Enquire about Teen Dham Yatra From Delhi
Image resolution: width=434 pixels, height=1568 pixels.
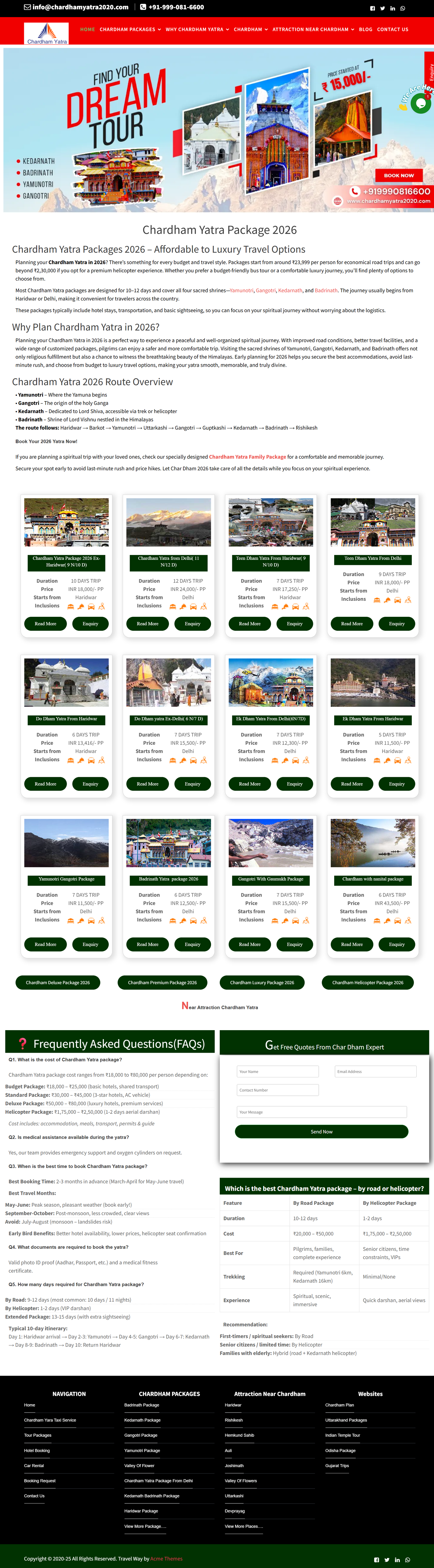(x=396, y=623)
